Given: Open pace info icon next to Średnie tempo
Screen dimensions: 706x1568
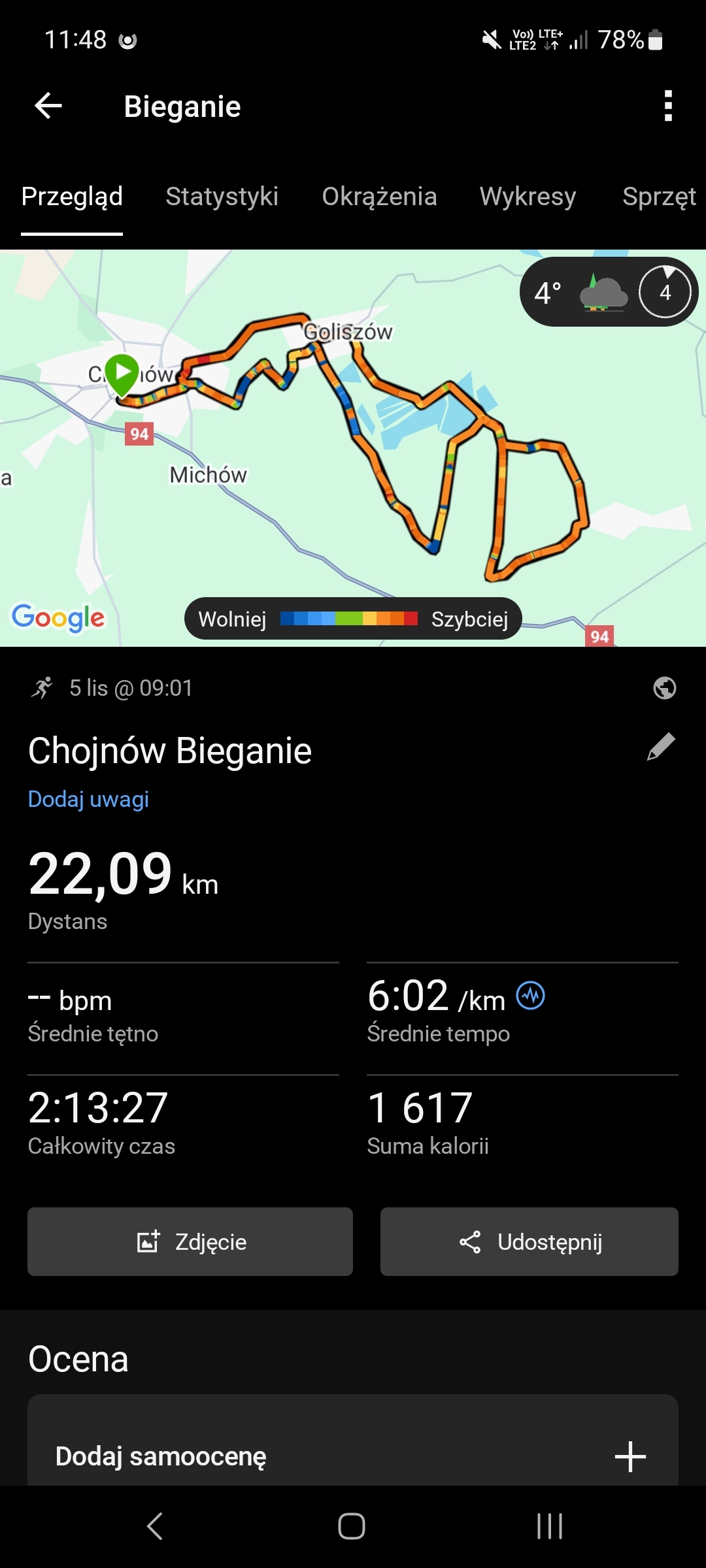Looking at the screenshot, I should 531,996.
